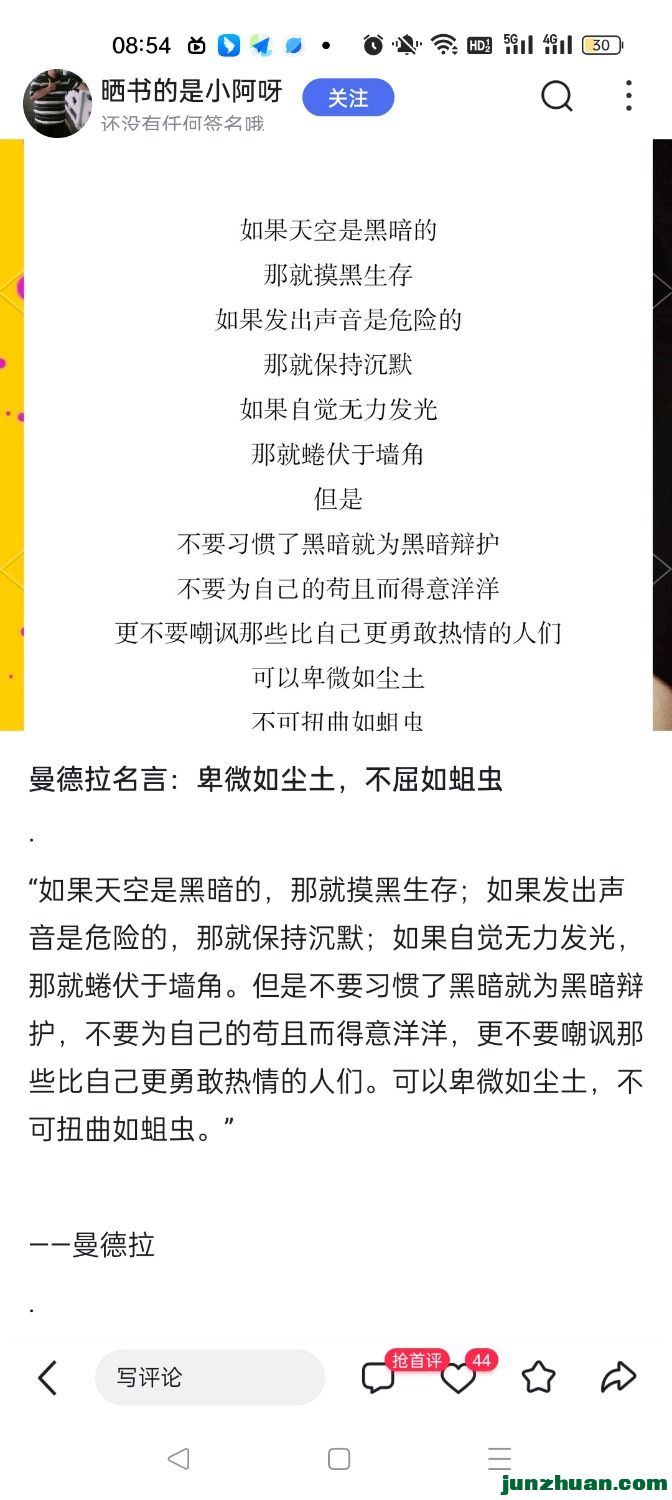Bookmark the post with the star icon

tap(538, 1378)
